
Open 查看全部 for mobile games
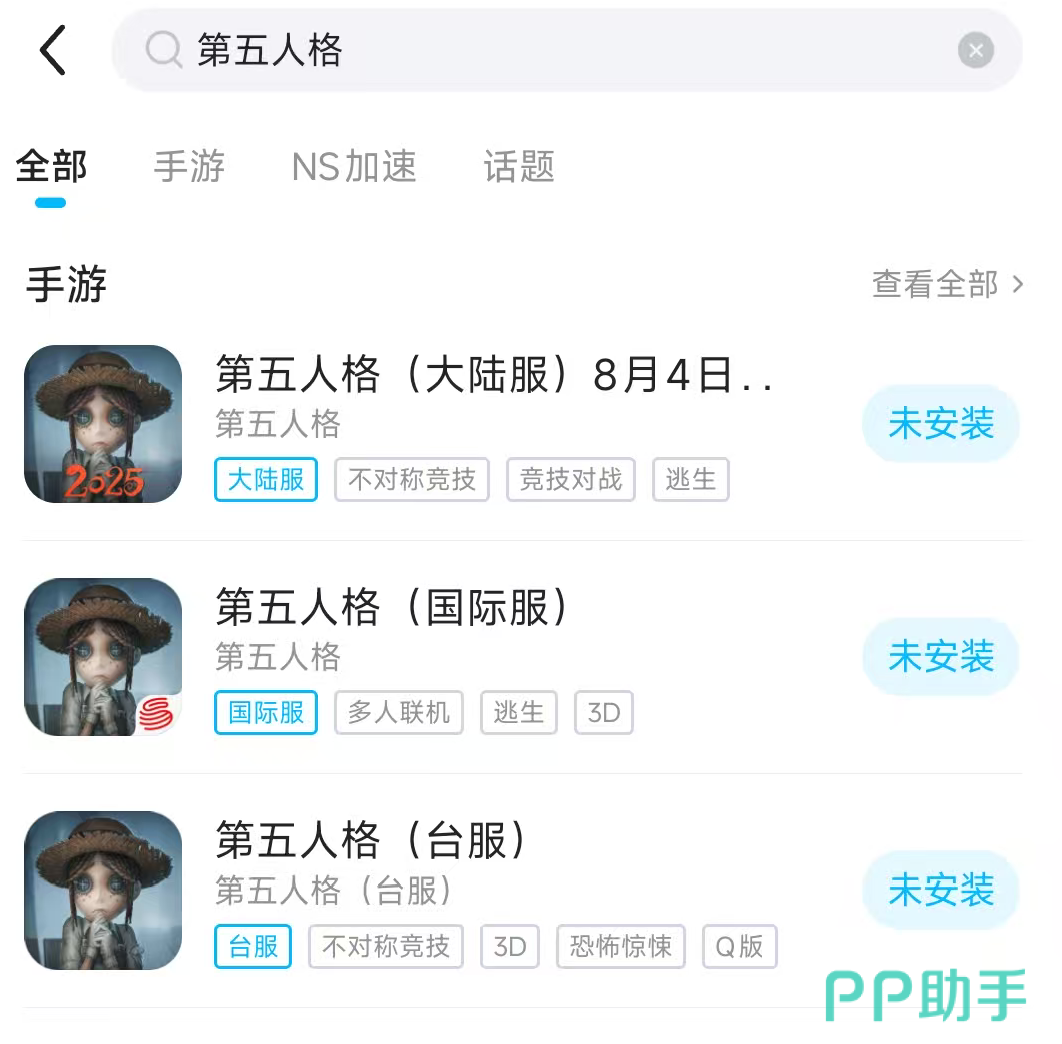point(946,285)
